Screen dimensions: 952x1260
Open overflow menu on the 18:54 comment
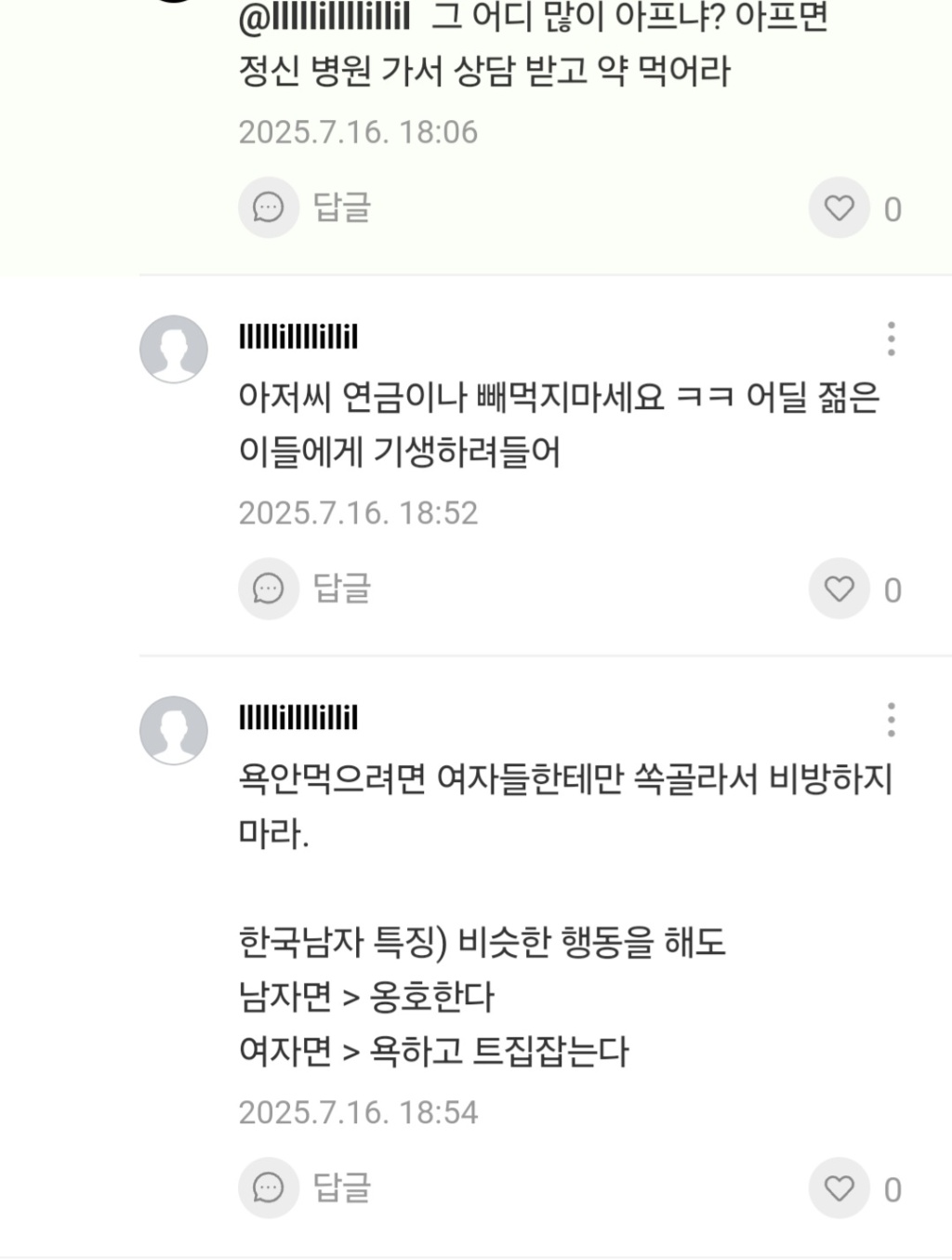[891, 720]
